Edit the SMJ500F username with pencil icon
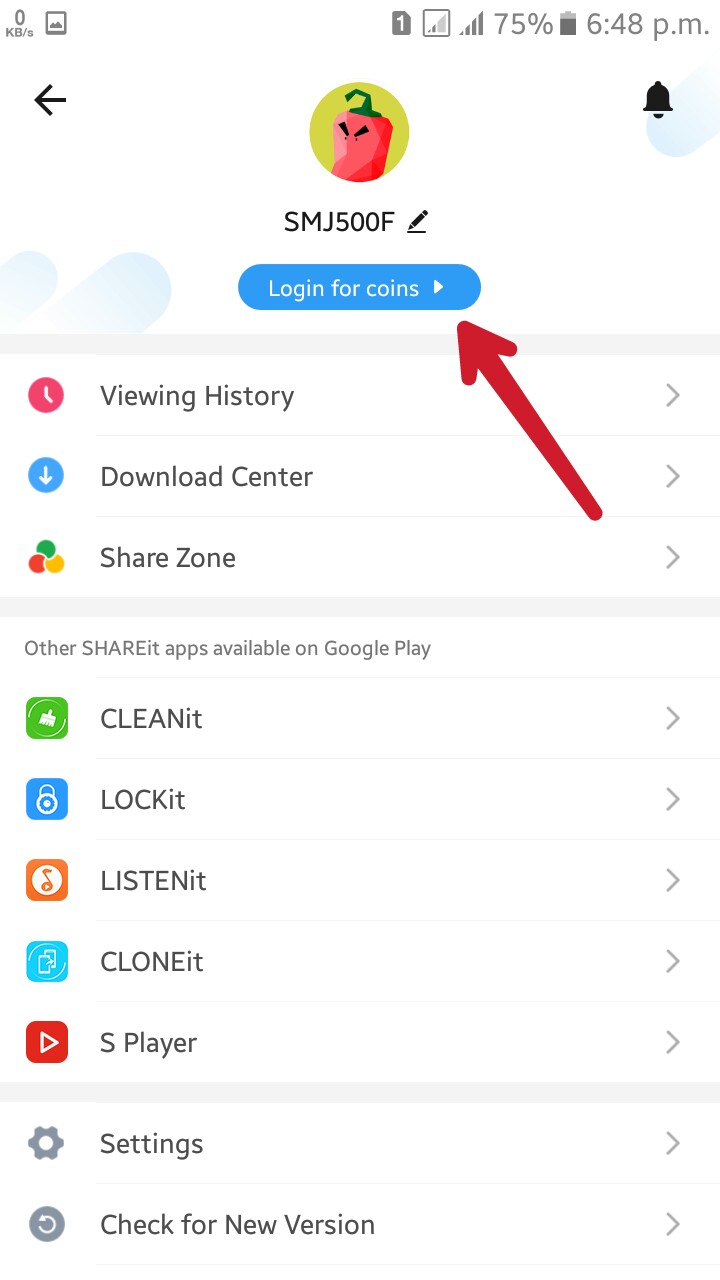The height and width of the screenshot is (1280, 720). (417, 222)
